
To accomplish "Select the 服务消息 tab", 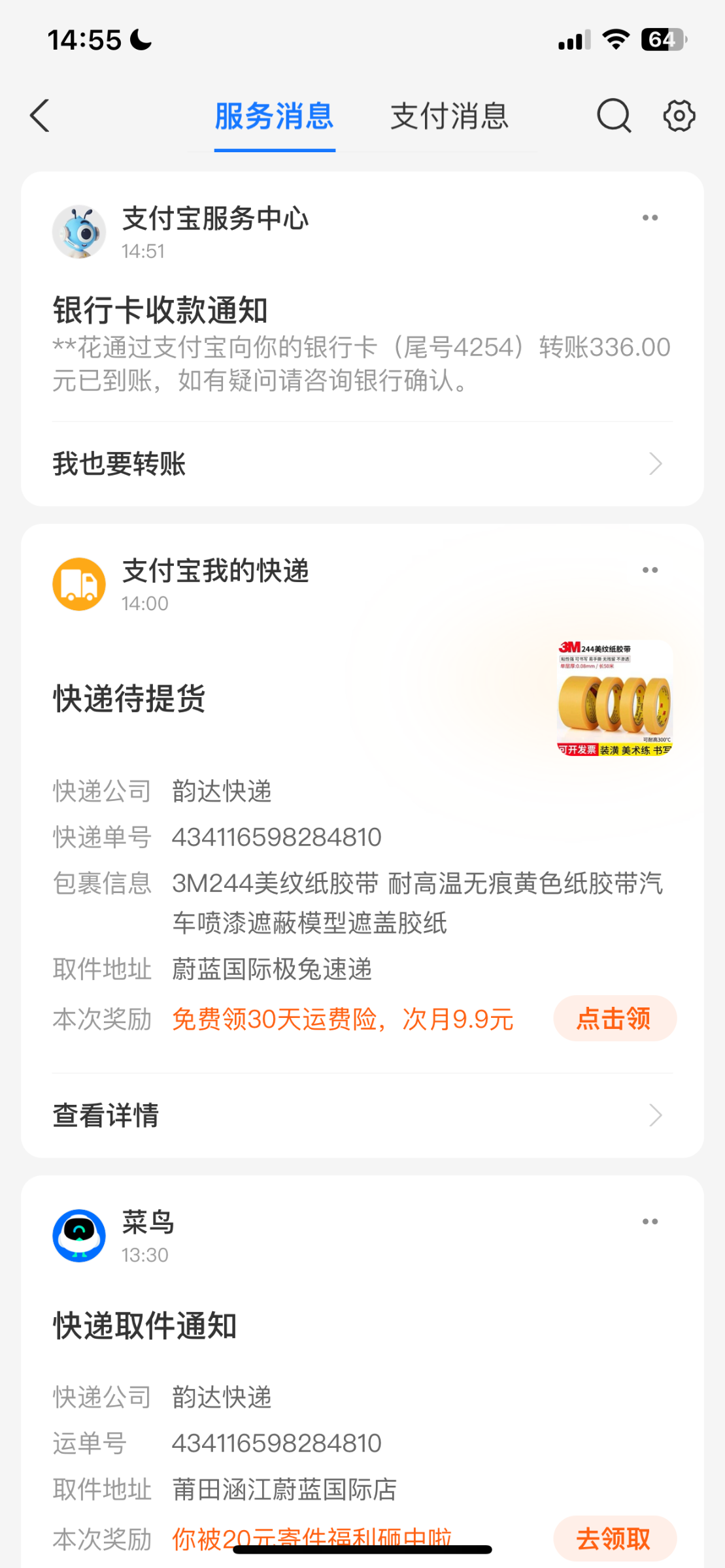I will click(275, 117).
